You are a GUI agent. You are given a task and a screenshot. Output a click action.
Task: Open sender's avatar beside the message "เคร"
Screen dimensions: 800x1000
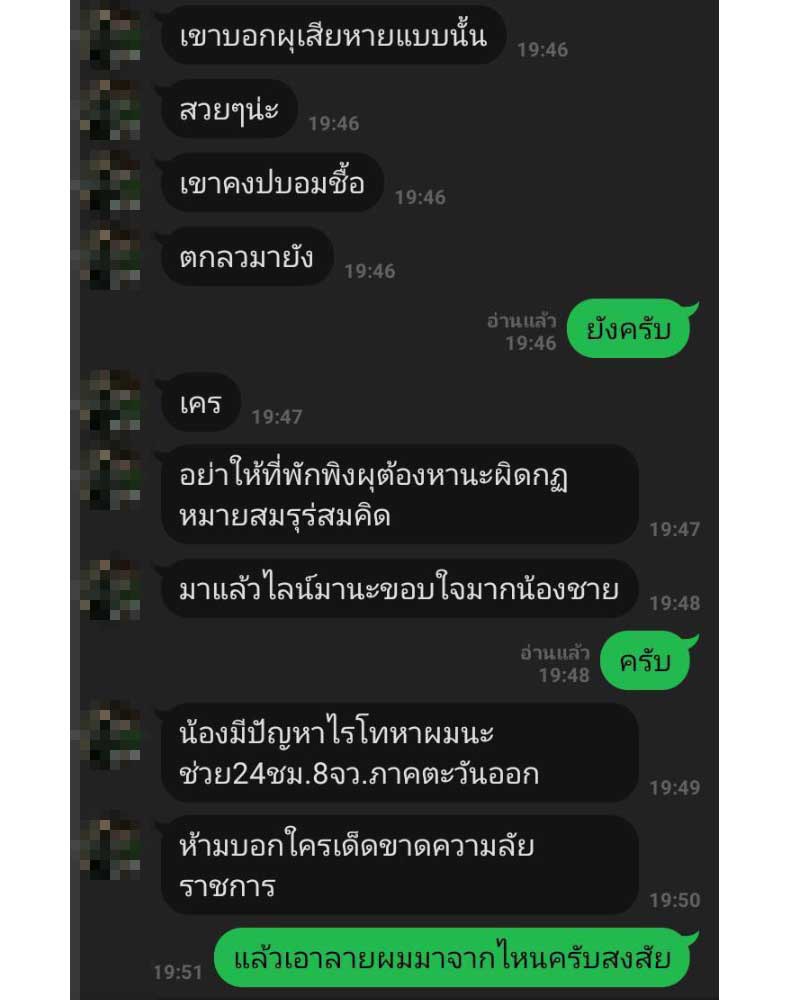point(110,397)
